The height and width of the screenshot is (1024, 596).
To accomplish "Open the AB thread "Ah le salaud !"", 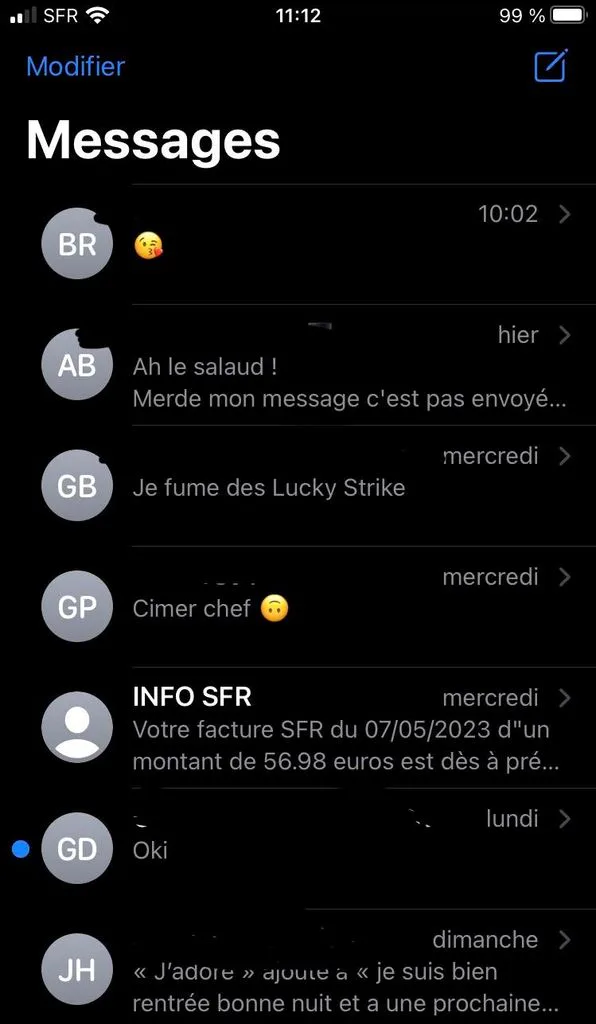I will pyautogui.click(x=298, y=365).
